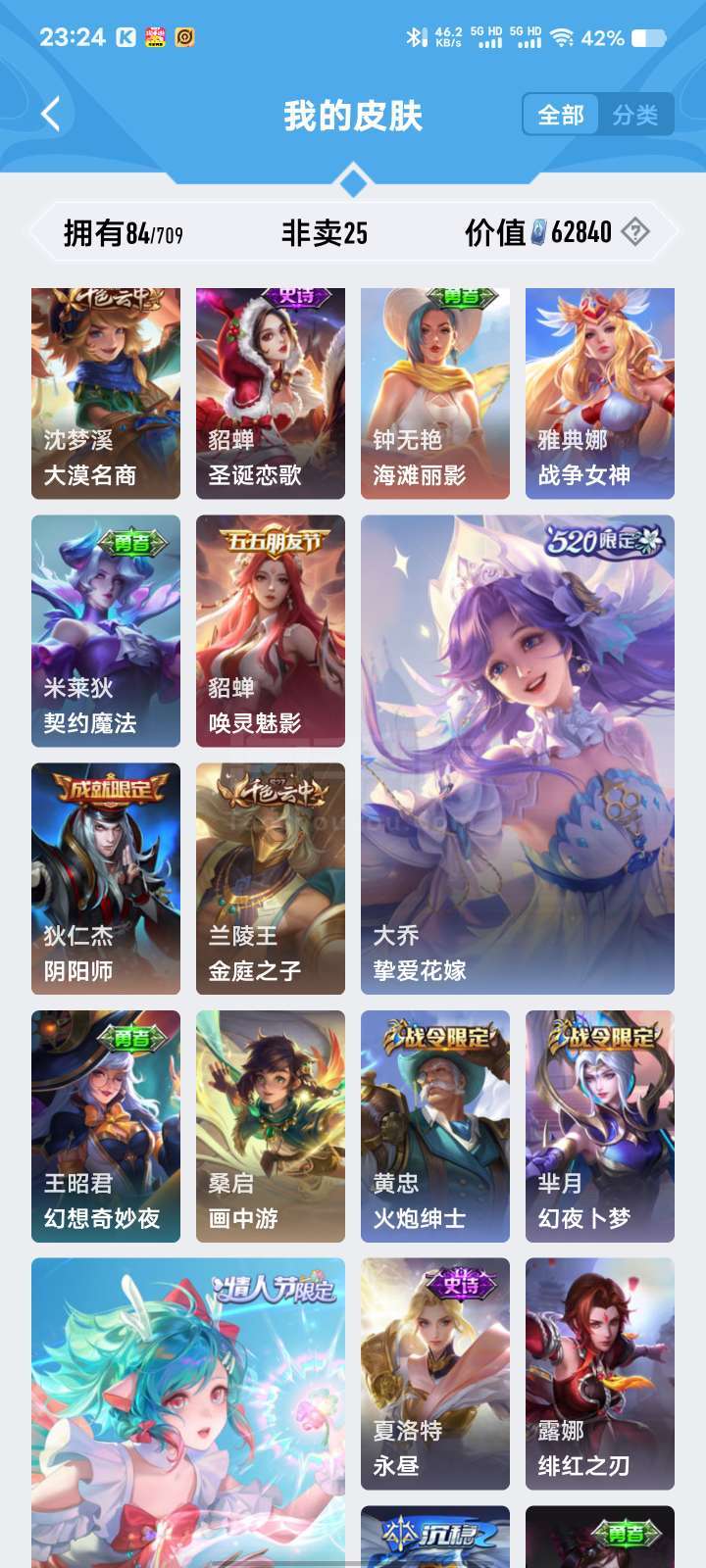Open 兰陵王 金庭之子 skin
Image resolution: width=706 pixels, height=1568 pixels.
click(271, 879)
